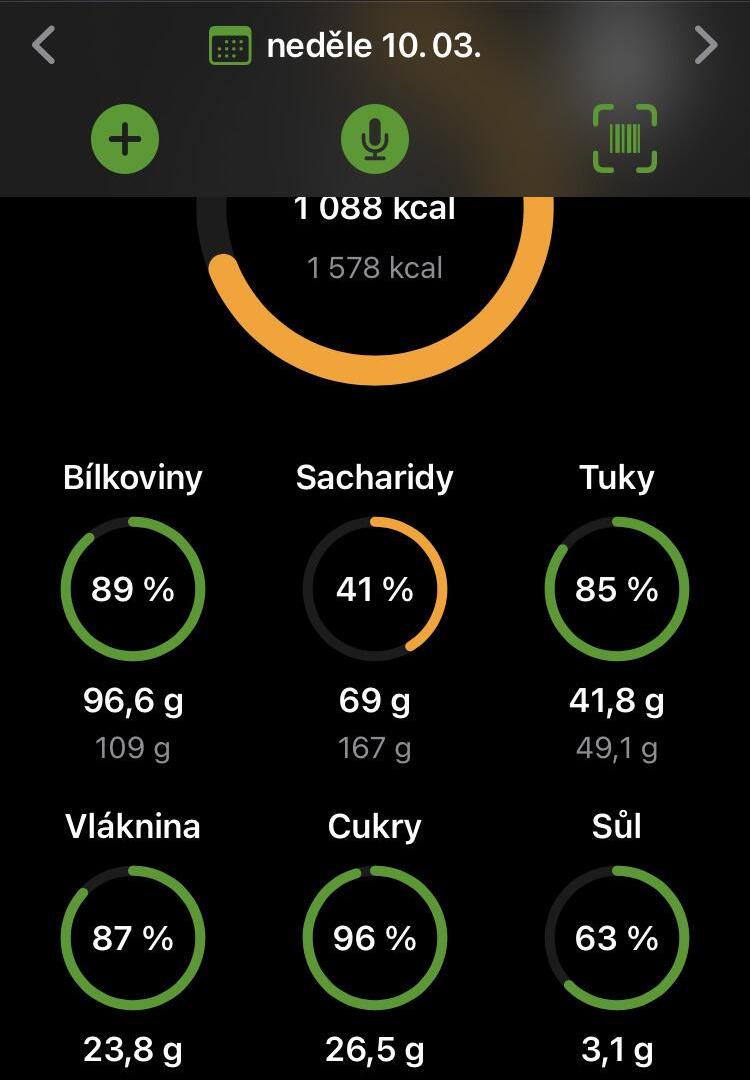Viewport: 750px width, 1080px height.
Task: Go to the previous day
Action: pyautogui.click(x=43, y=46)
